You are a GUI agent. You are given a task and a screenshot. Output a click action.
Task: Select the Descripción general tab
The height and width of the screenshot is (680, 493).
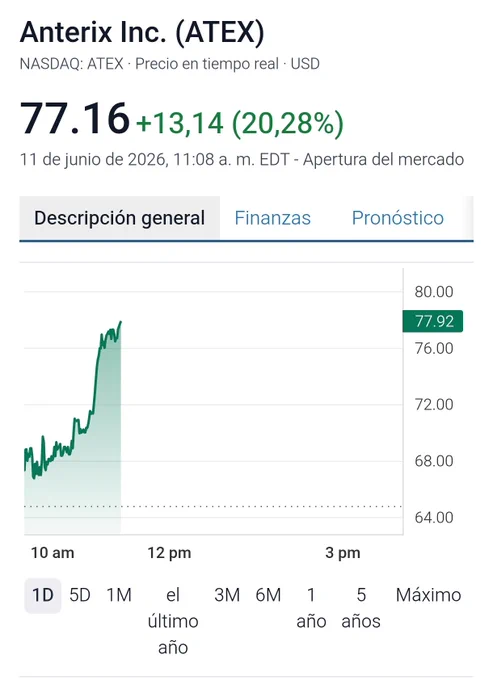[119, 218]
